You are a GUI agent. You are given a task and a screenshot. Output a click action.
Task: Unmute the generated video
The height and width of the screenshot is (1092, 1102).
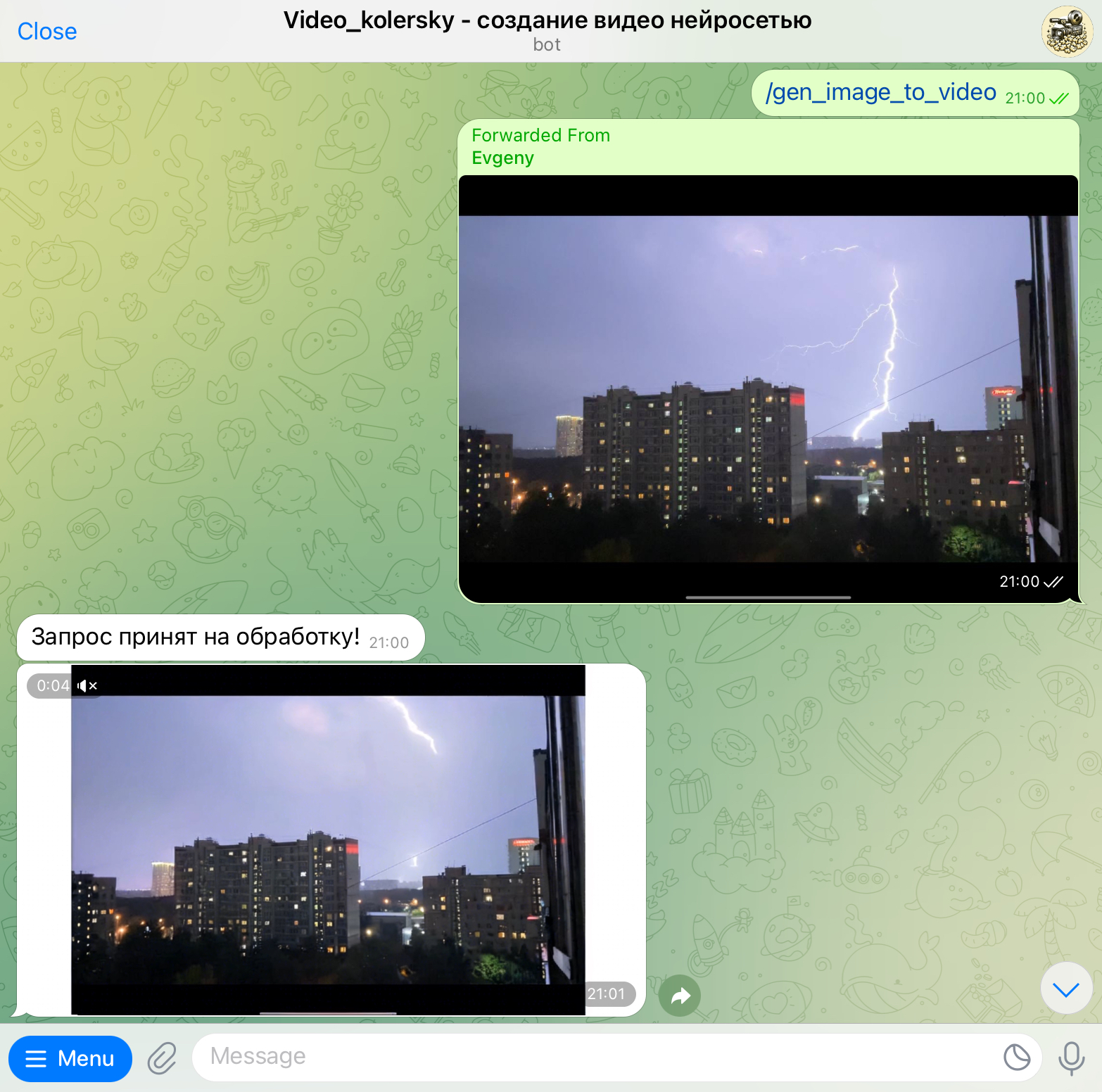[x=87, y=685]
